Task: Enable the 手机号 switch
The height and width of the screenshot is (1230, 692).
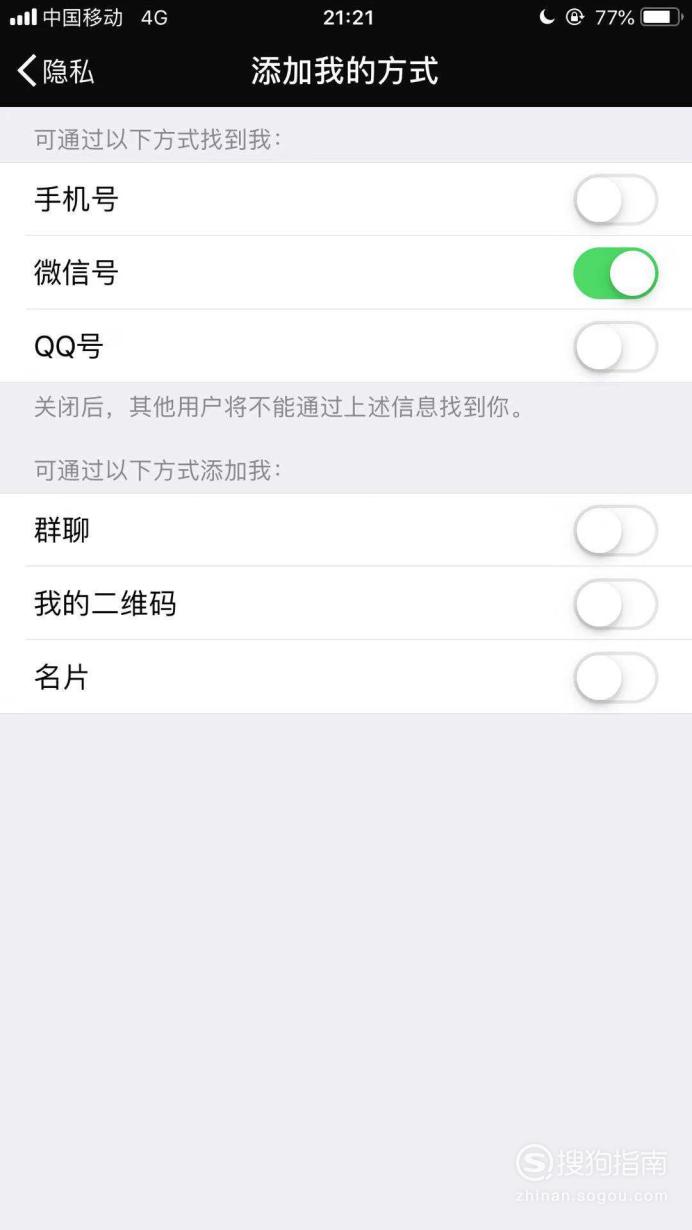Action: point(615,200)
